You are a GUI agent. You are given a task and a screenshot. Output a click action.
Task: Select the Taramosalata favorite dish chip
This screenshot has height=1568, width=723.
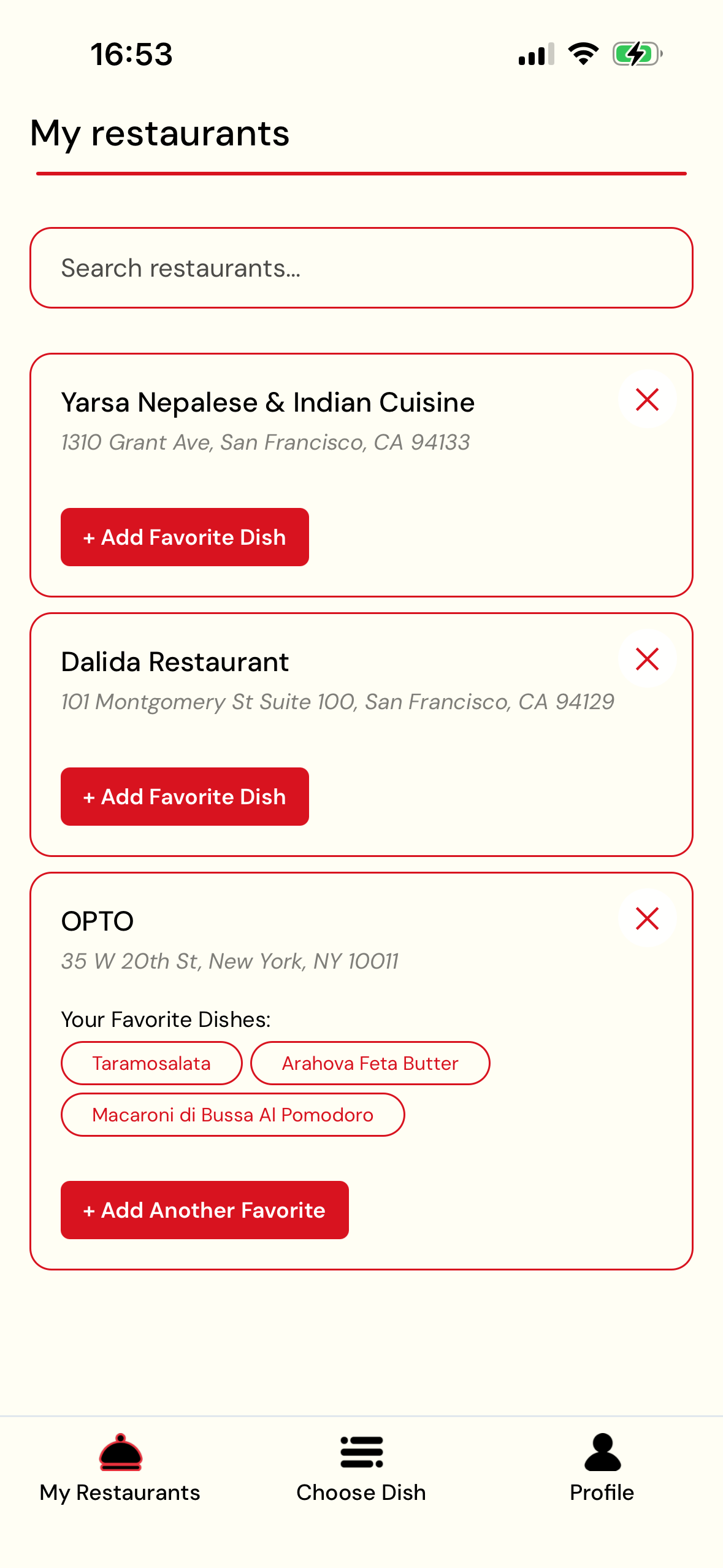click(x=151, y=1063)
